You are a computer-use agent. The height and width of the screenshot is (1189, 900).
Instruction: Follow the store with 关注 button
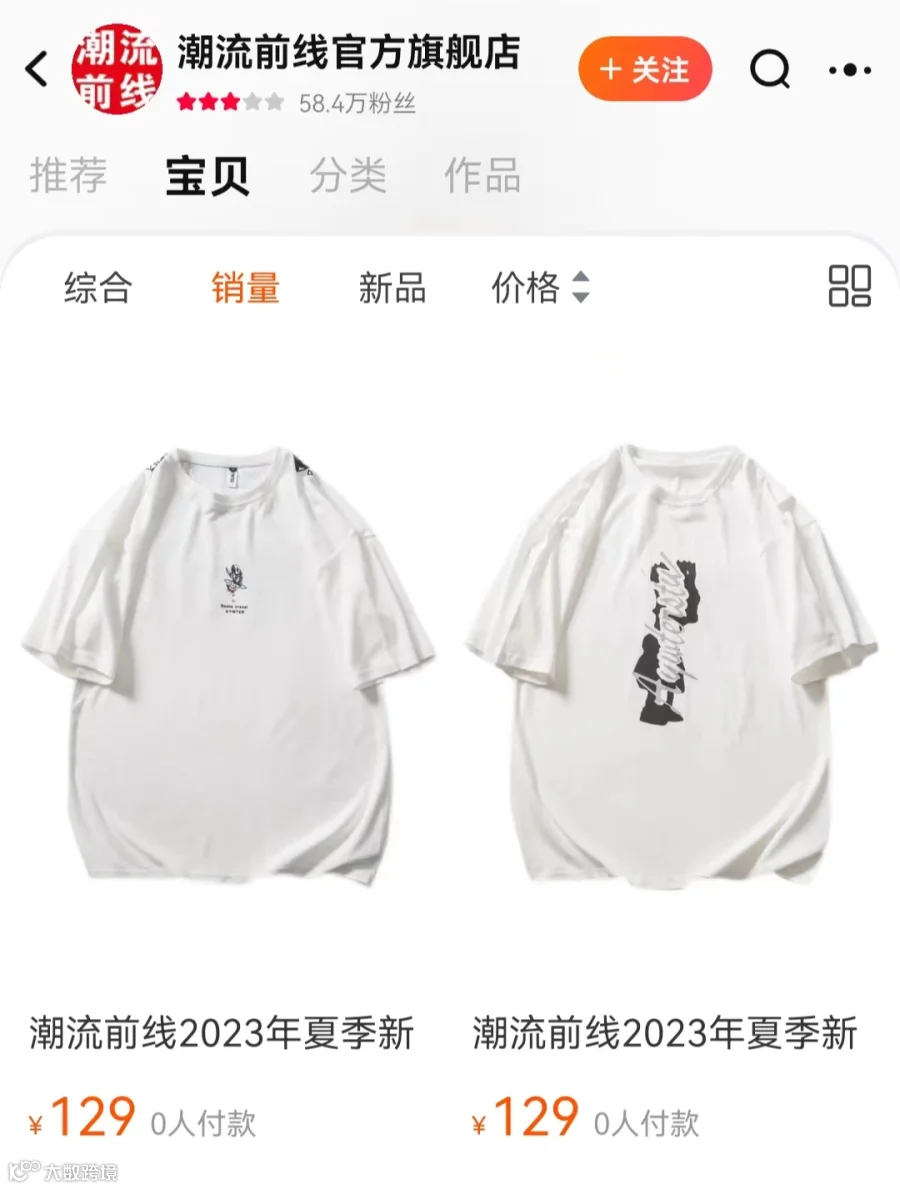coord(644,70)
